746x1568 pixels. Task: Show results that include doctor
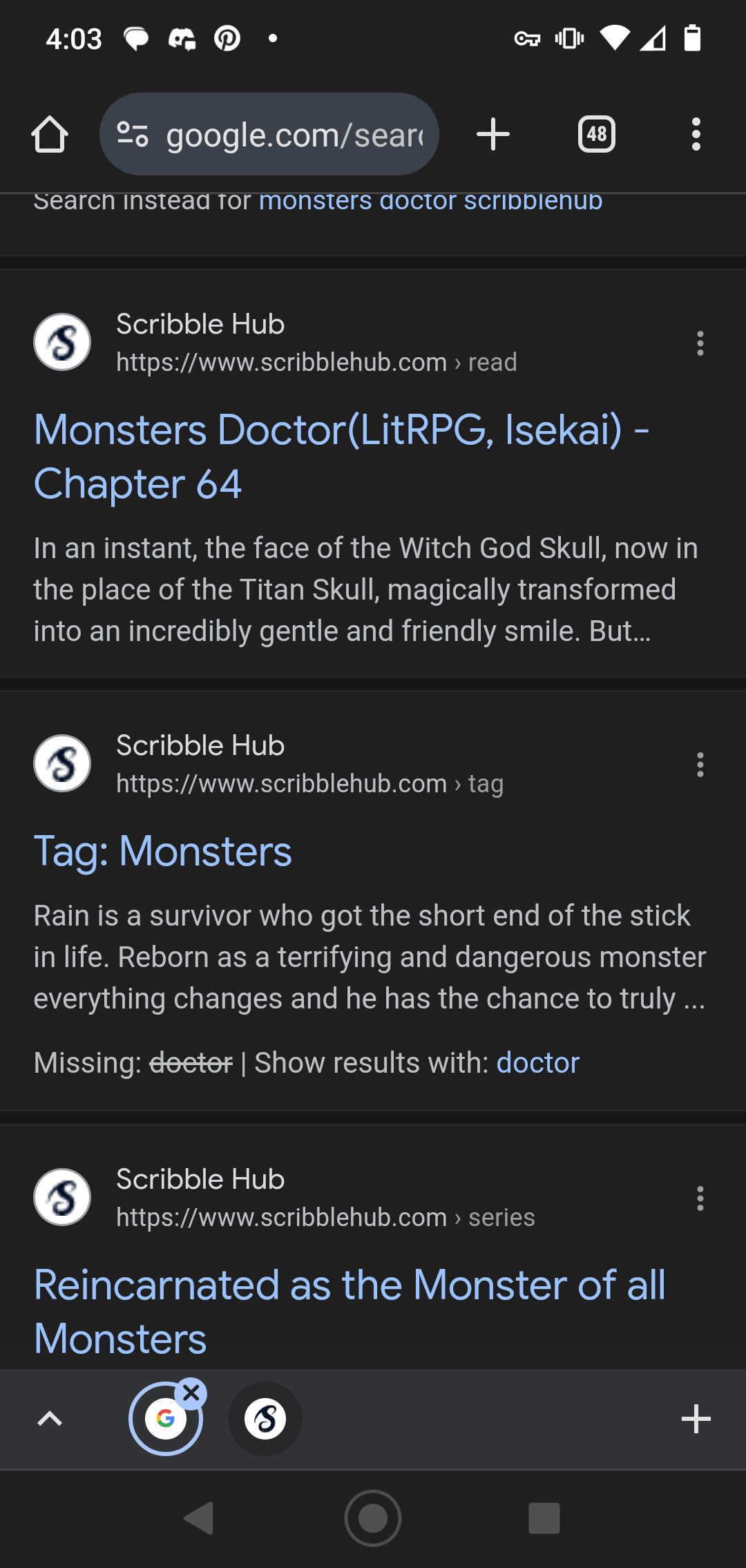[537, 1063]
